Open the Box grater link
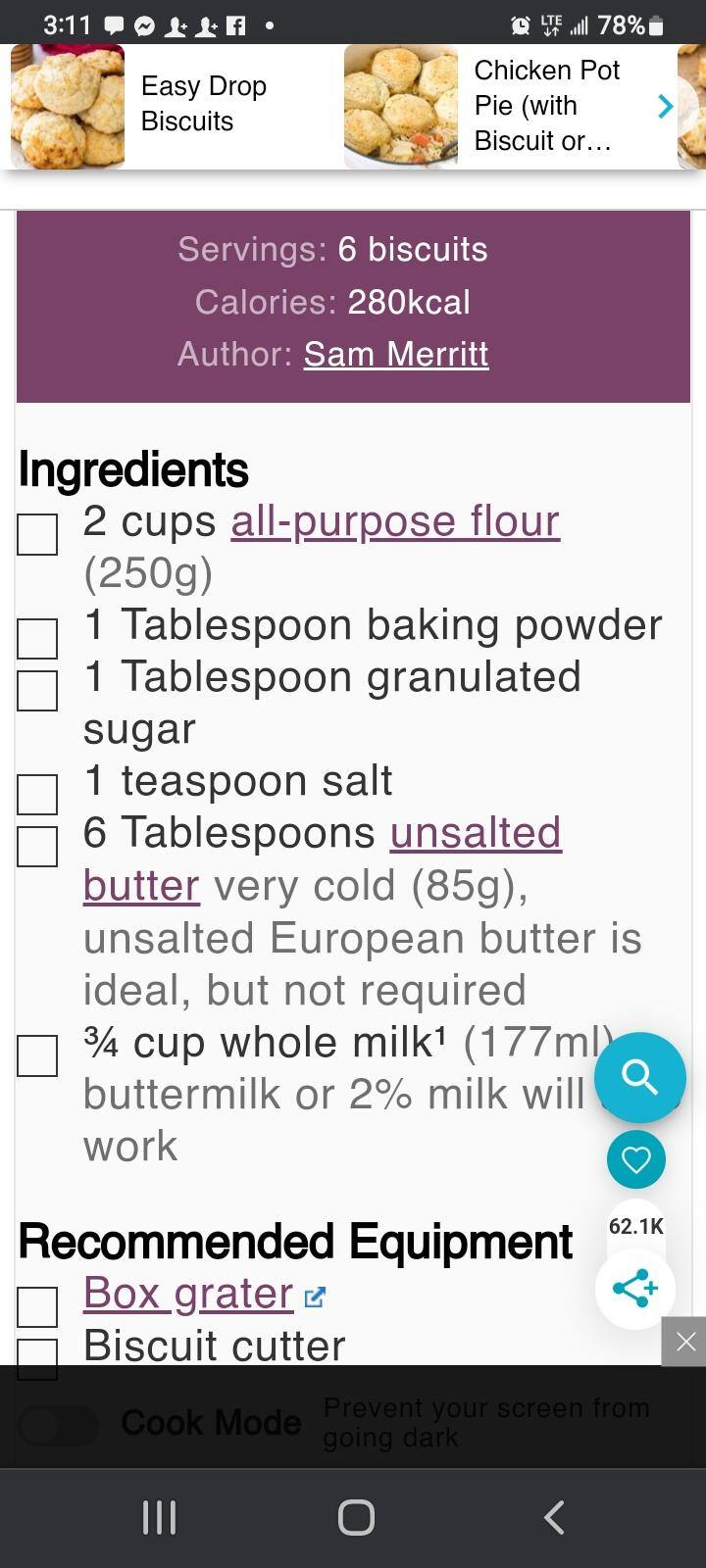 coord(188,1294)
